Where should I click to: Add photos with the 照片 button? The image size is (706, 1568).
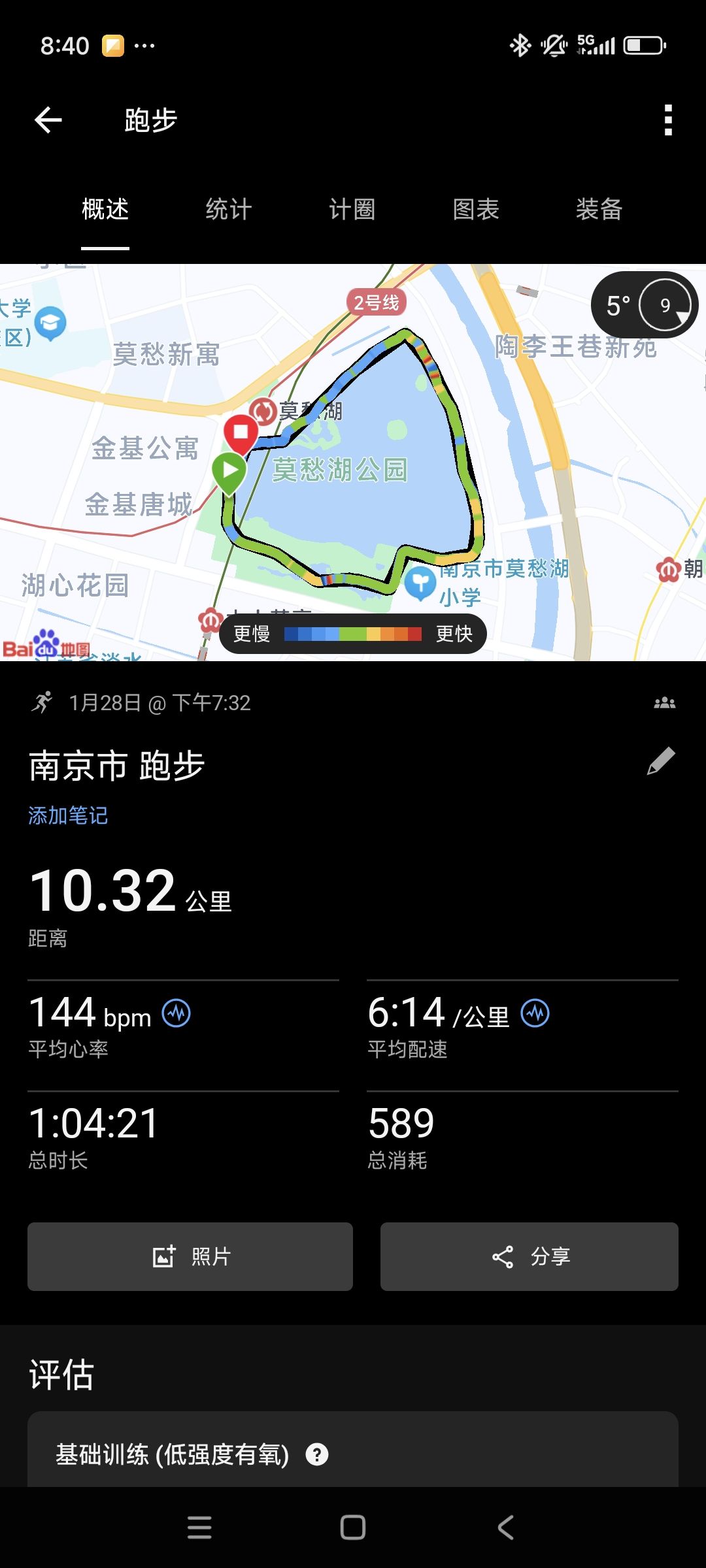pyautogui.click(x=190, y=1256)
